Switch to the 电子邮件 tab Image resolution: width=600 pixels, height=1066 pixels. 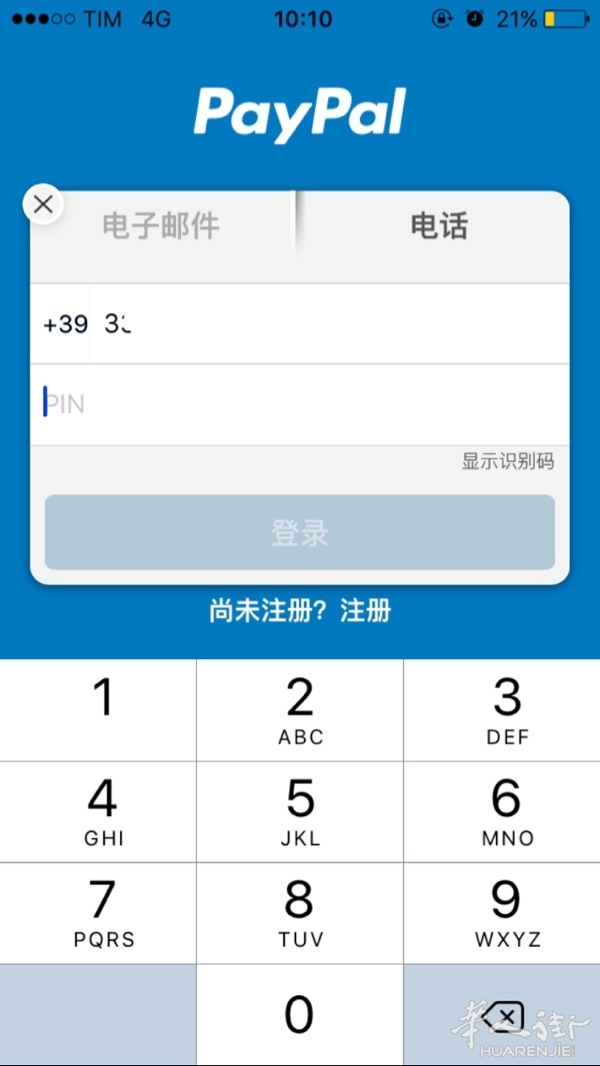point(161,226)
